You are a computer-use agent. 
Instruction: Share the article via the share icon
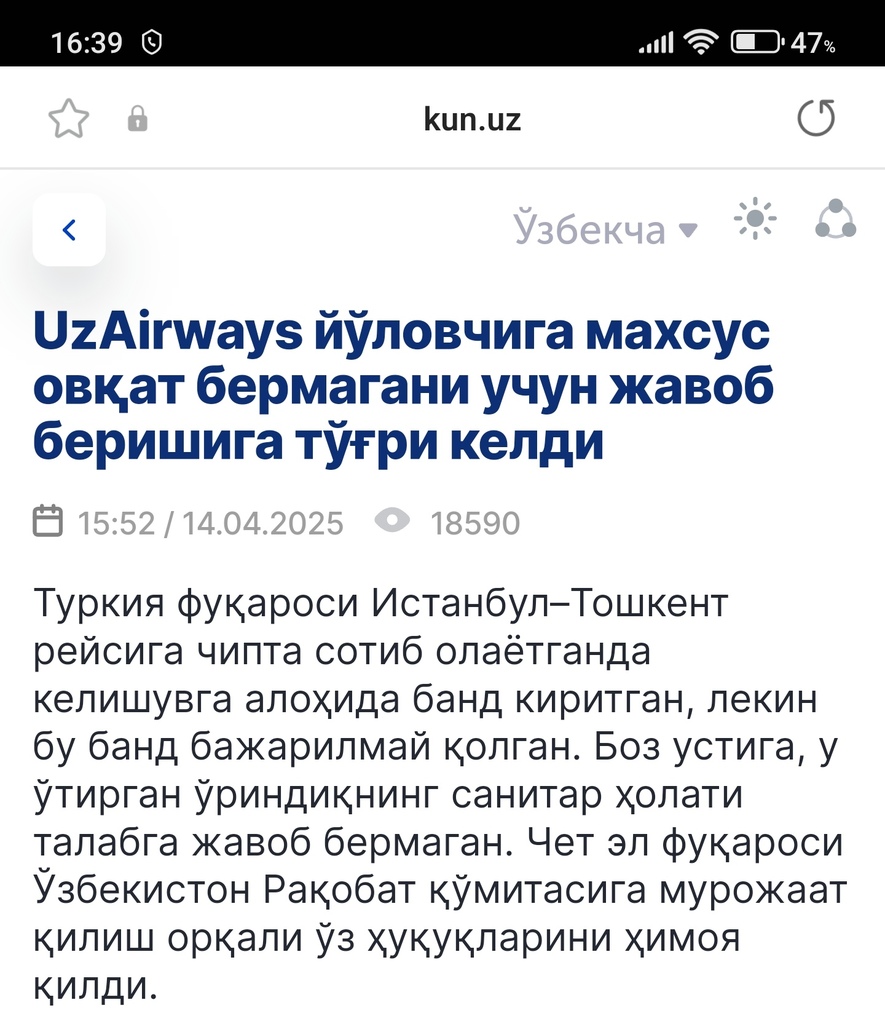[835, 218]
